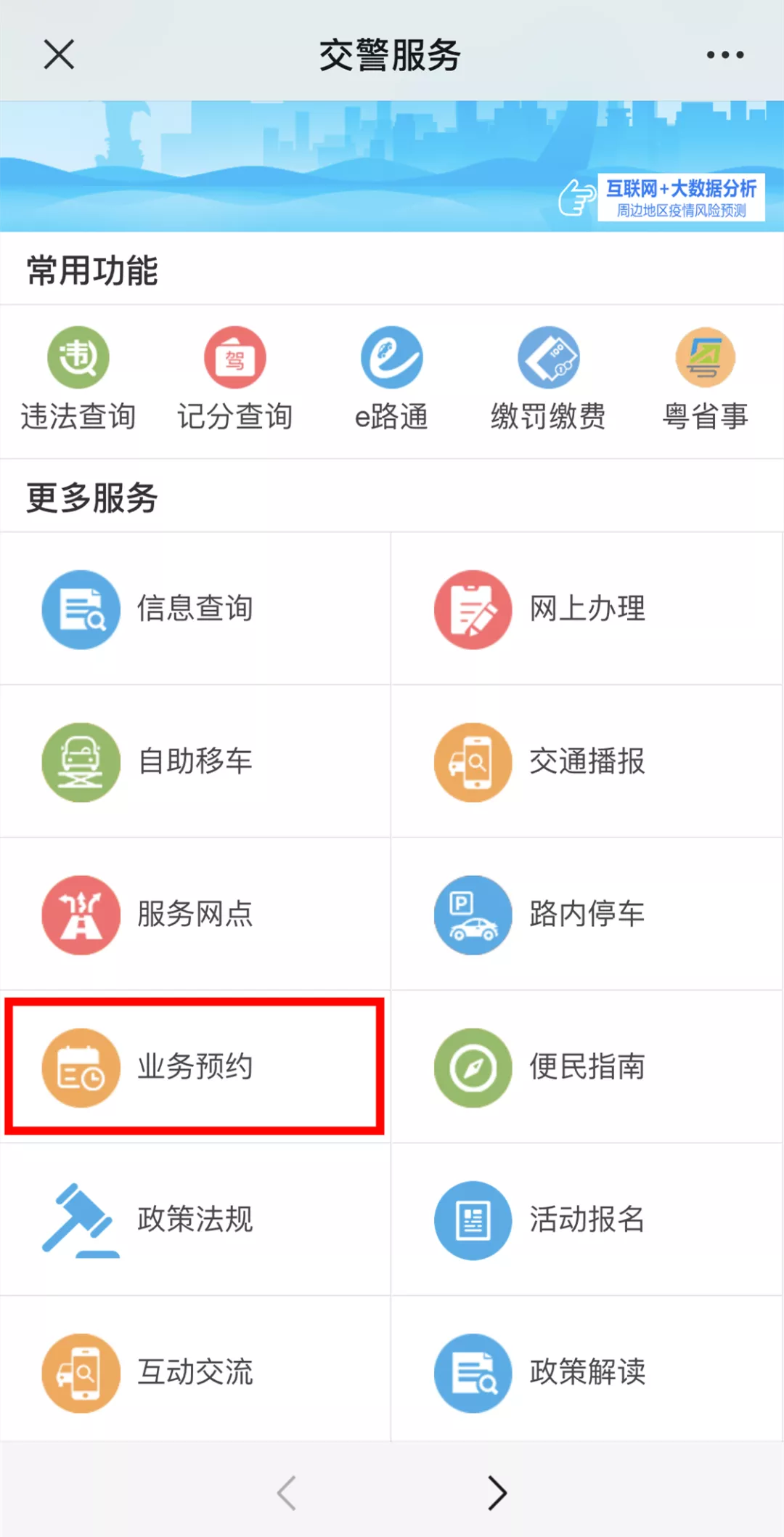This screenshot has width=784, height=1537.
Task: Select the 记分查询 points inquiry icon
Action: tap(234, 378)
